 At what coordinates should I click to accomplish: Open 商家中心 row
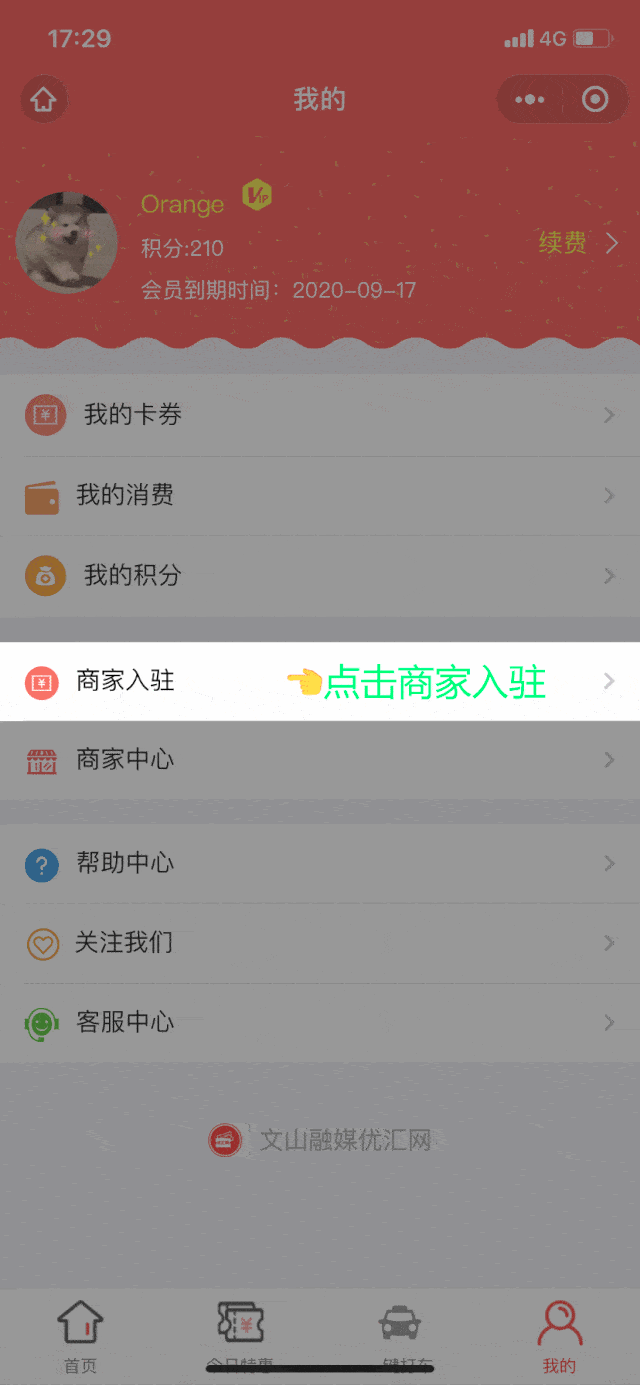tap(320, 760)
